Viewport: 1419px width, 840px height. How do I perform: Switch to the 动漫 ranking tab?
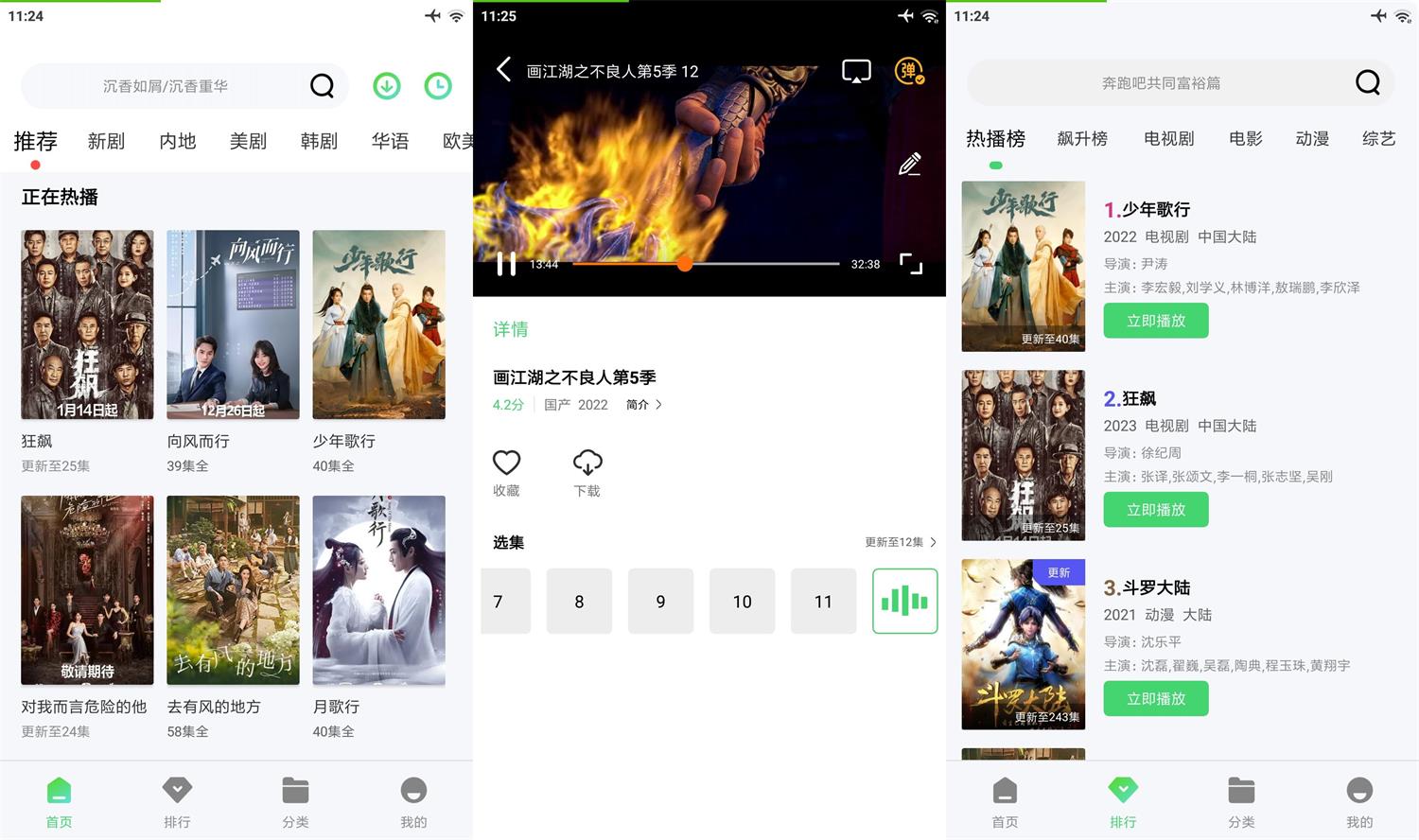[x=1312, y=139]
